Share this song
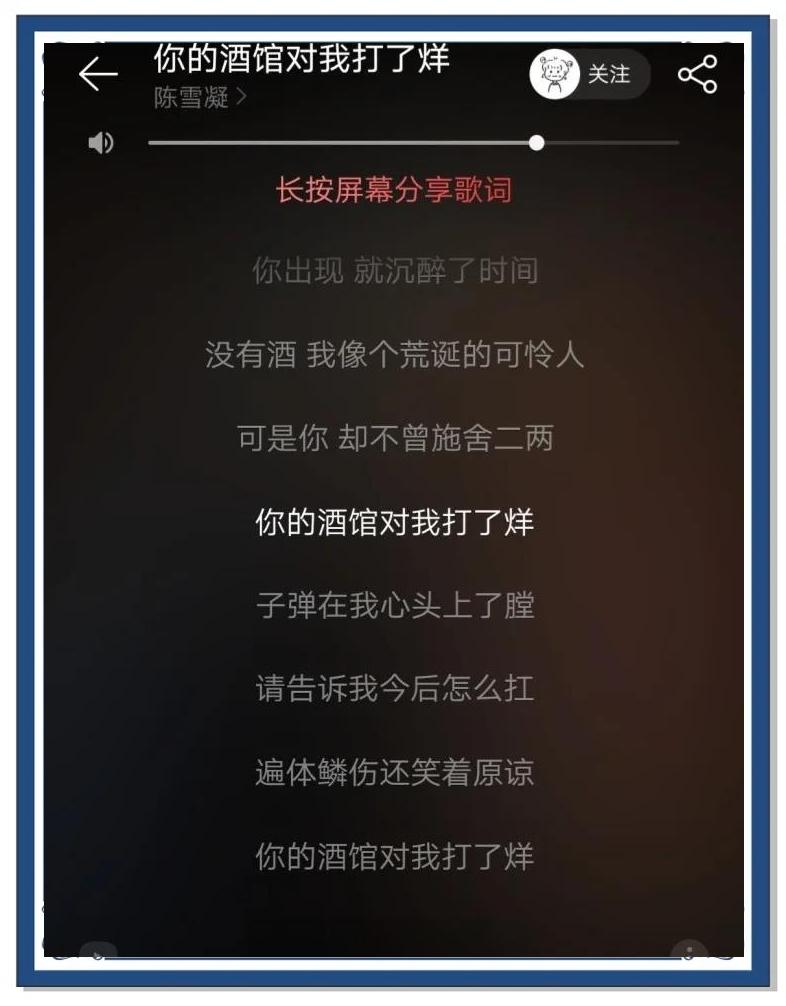Screen dimensions: 786x1006 coord(697,74)
